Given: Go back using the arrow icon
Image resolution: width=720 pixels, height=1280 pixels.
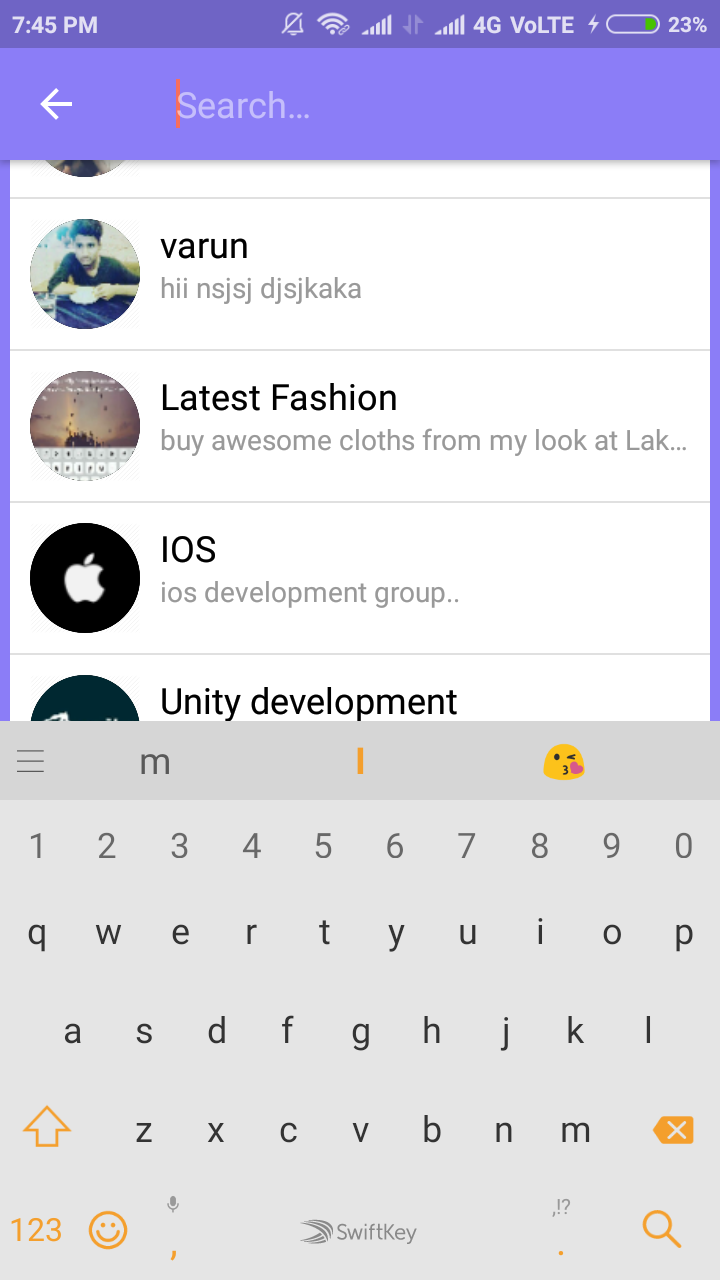Looking at the screenshot, I should coord(56,104).
